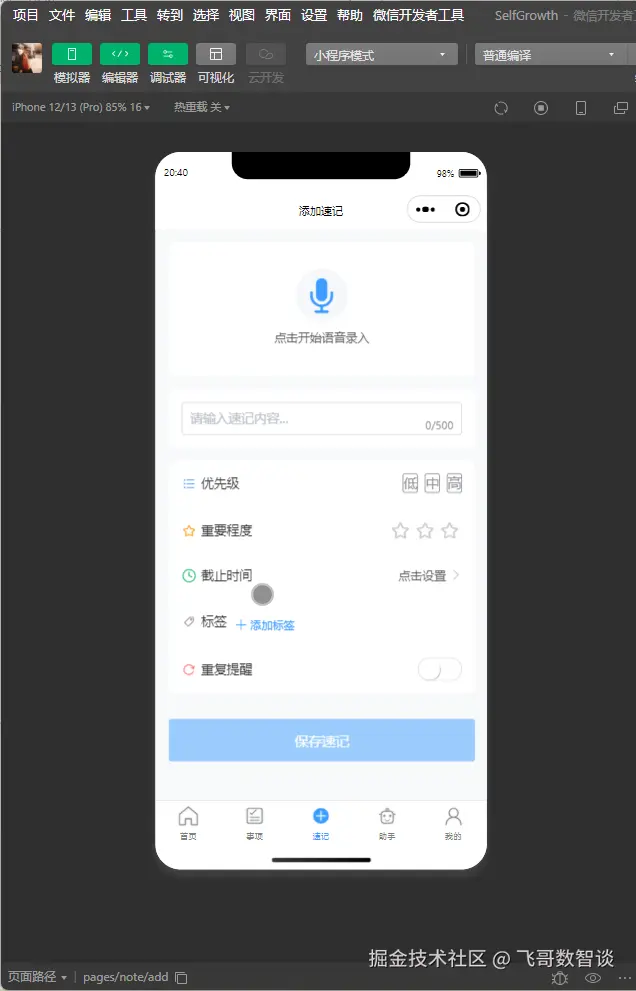
Task: Switch to the 助手 tab
Action: coord(387,822)
